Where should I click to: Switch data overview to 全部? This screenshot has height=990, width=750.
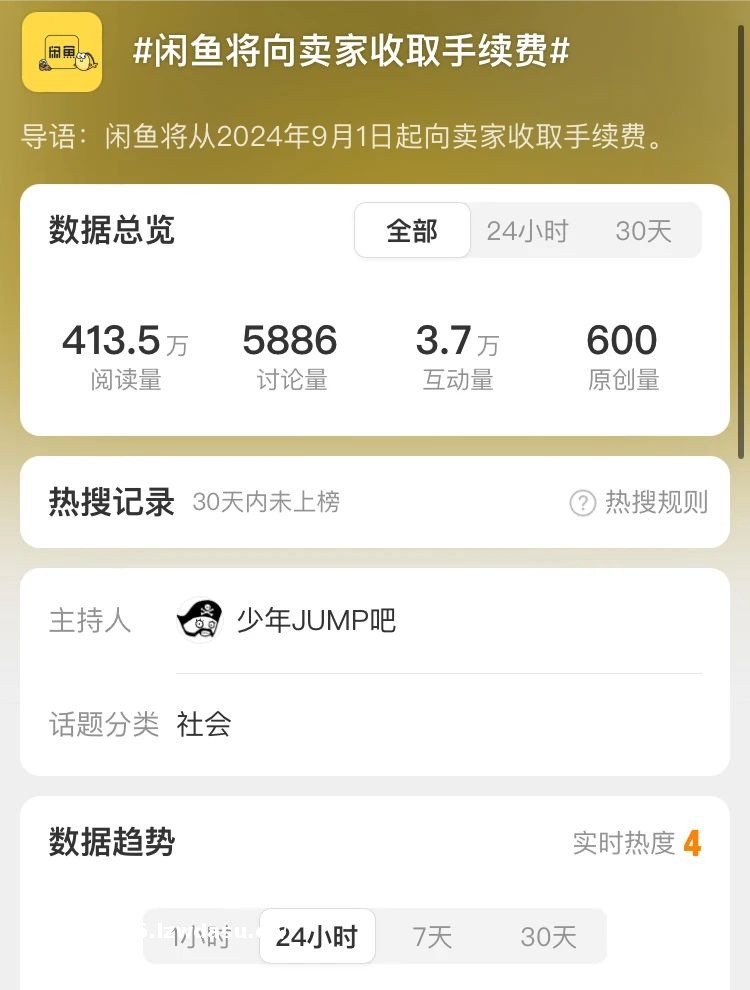coord(412,231)
